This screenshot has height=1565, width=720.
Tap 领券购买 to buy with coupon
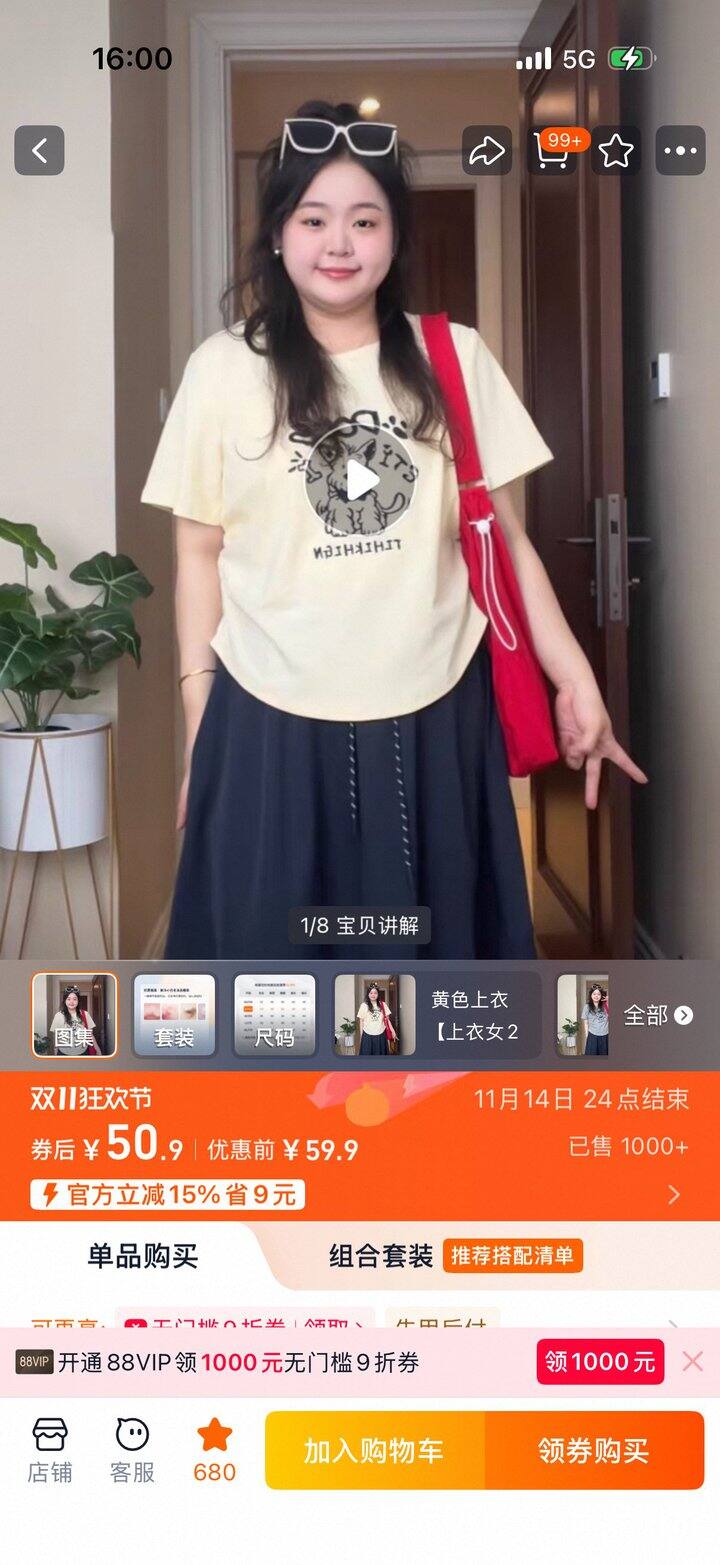(x=595, y=1451)
